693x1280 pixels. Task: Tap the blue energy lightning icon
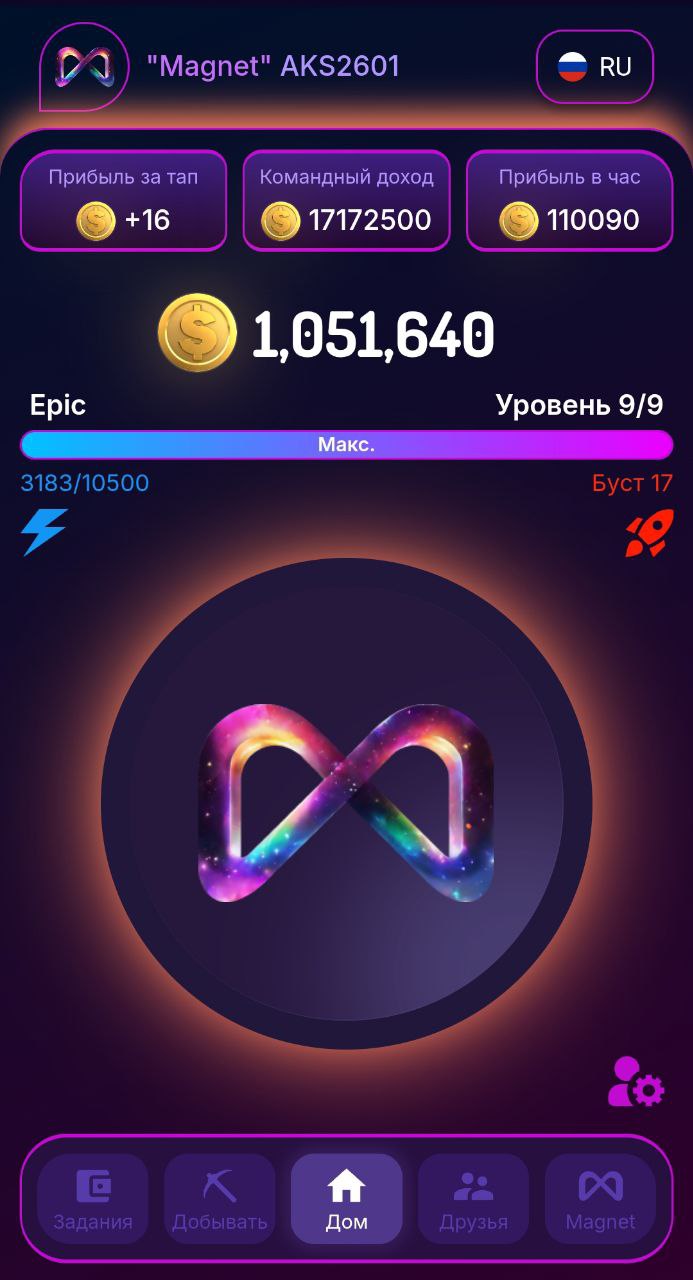[x=44, y=531]
